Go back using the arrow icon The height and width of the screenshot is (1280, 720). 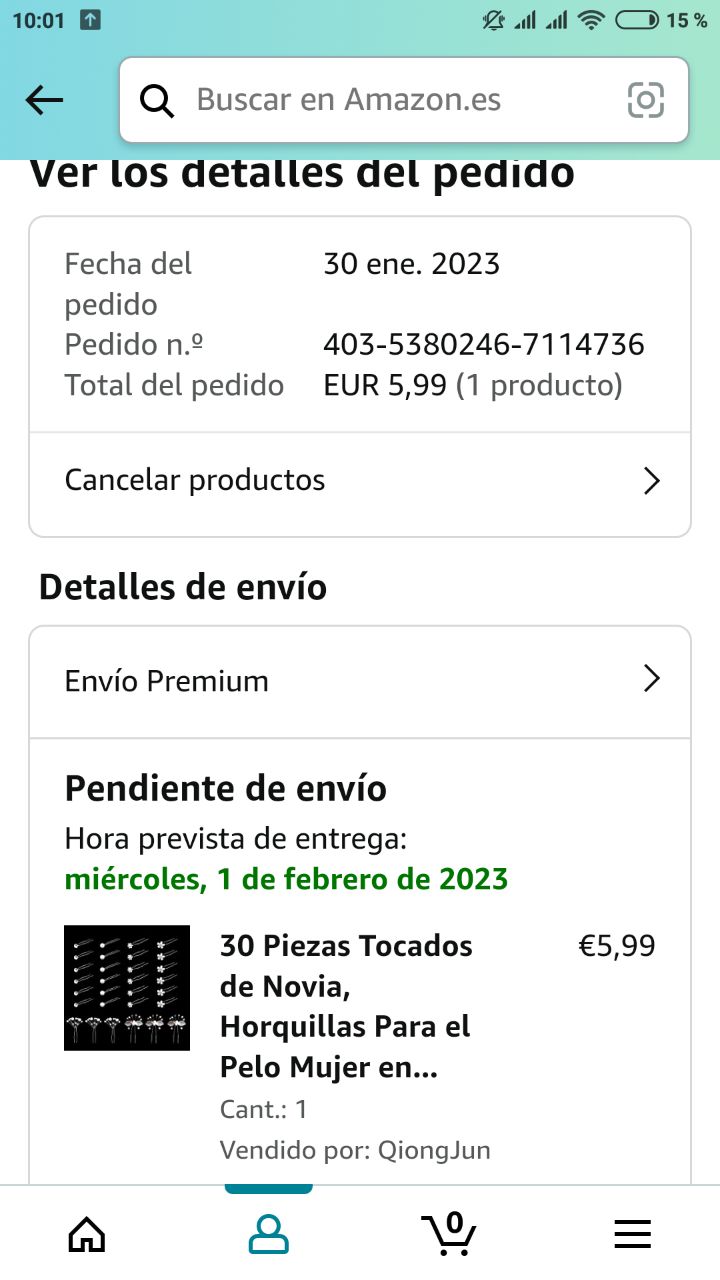[x=44, y=100]
